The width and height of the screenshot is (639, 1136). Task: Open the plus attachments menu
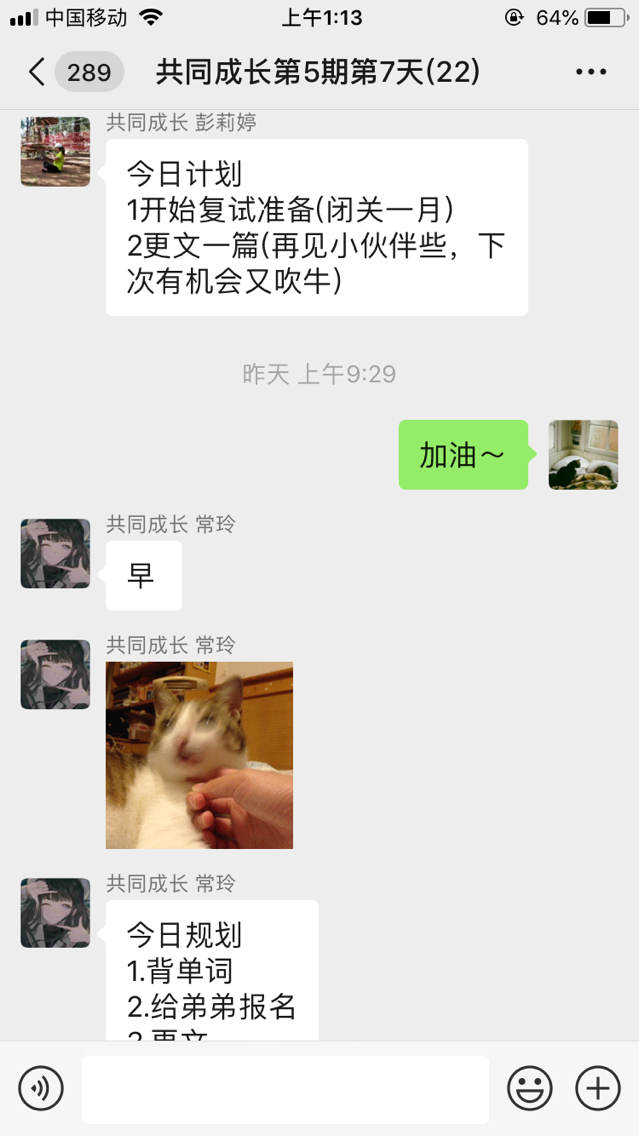pyautogui.click(x=598, y=1088)
